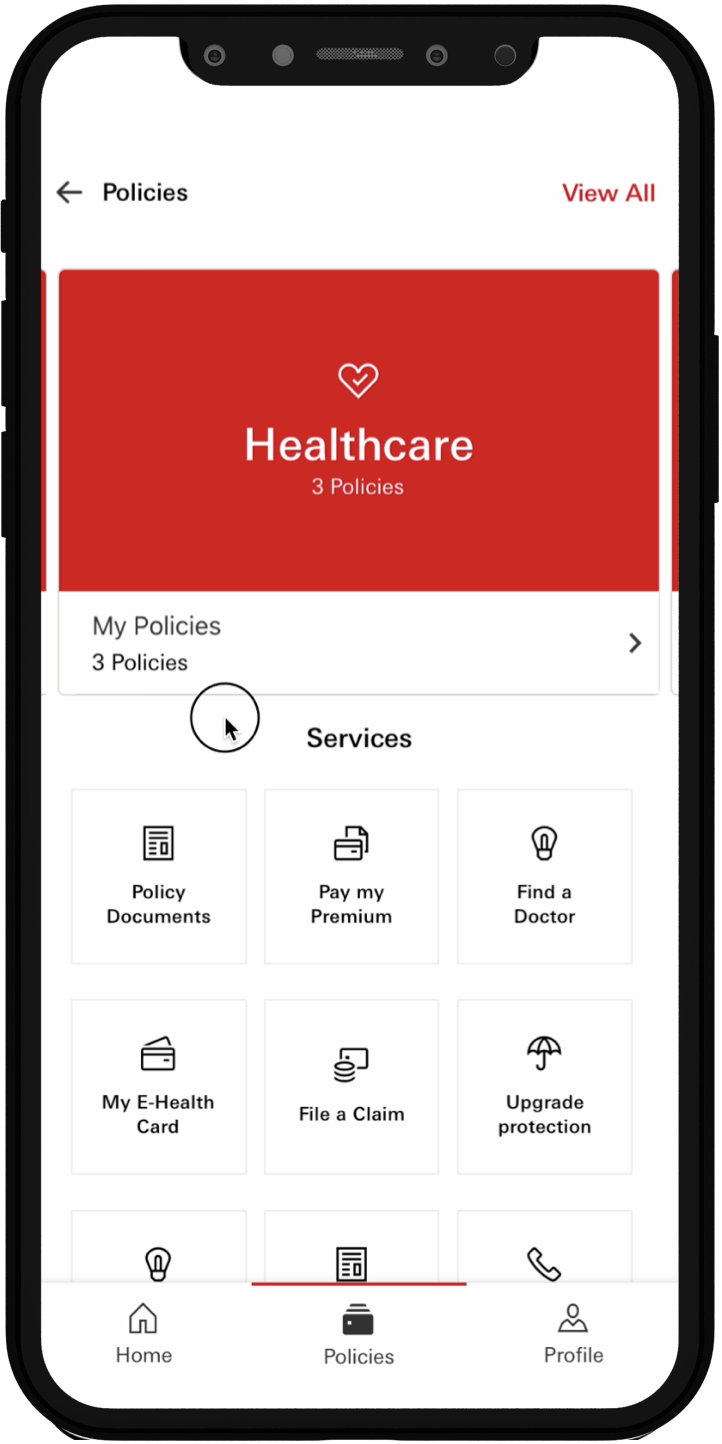Go back using the arrow beside Policies

[69, 192]
